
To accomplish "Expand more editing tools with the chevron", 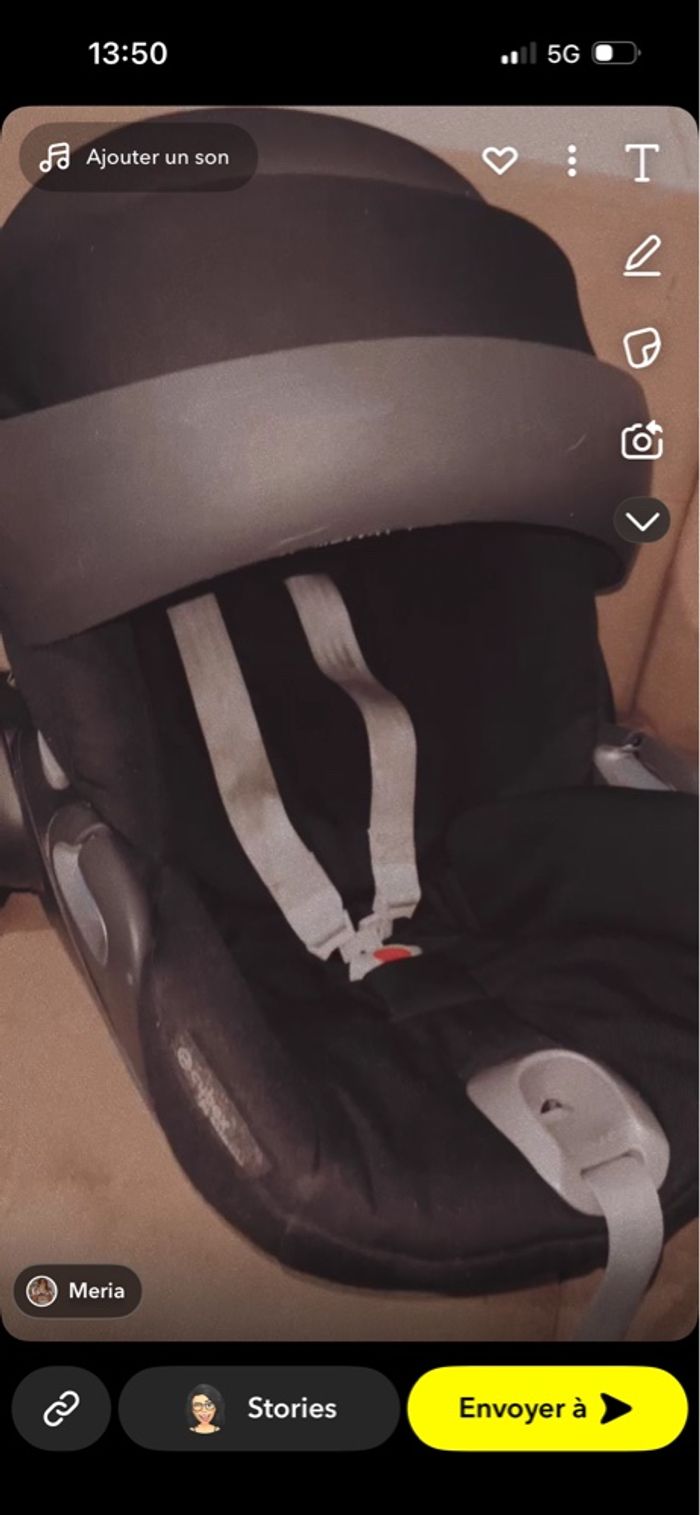I will pos(641,520).
